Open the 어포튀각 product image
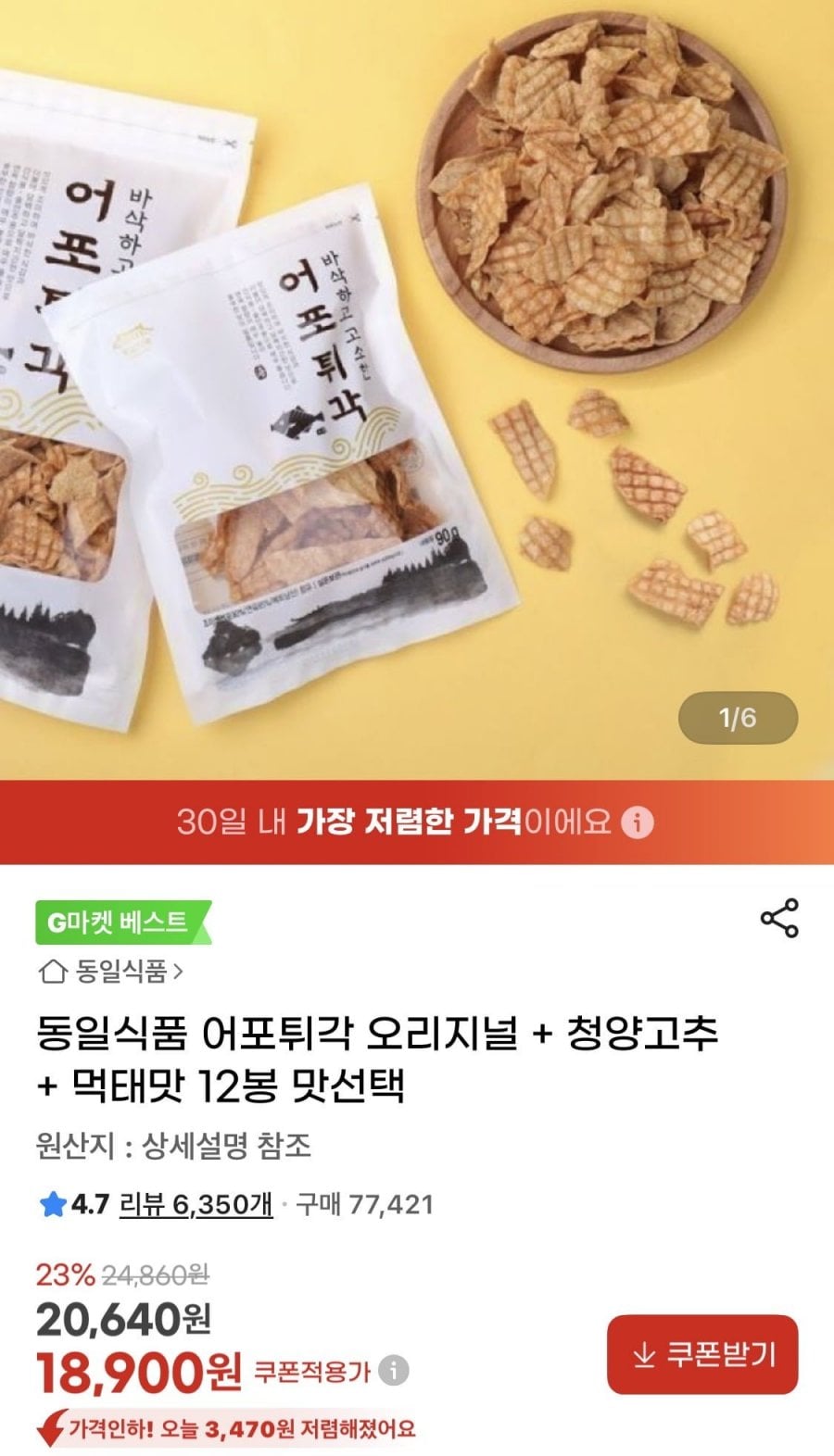 (417, 389)
